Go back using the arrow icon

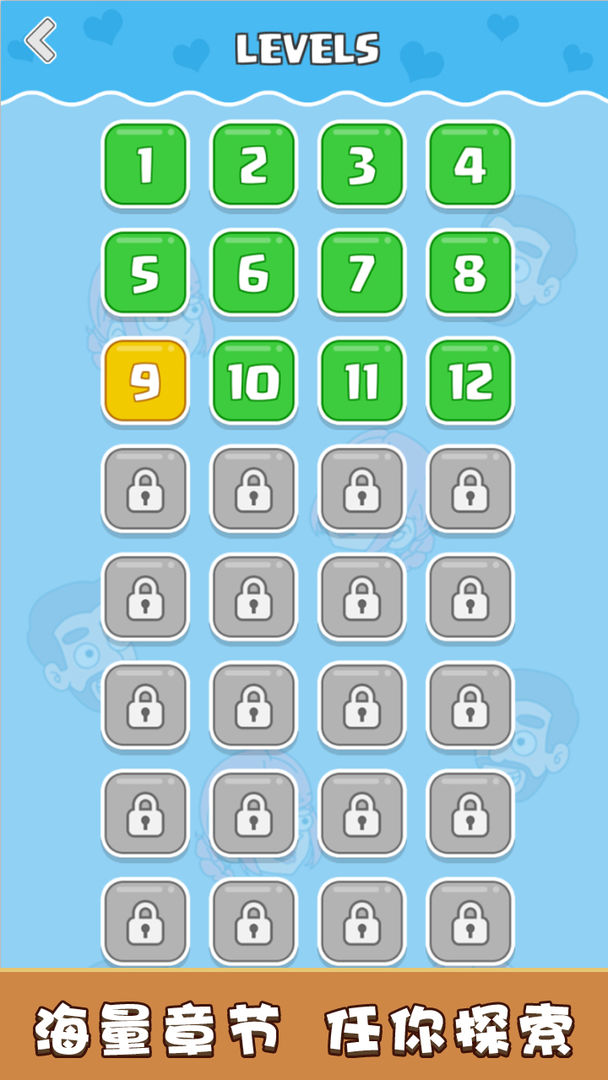tap(40, 42)
